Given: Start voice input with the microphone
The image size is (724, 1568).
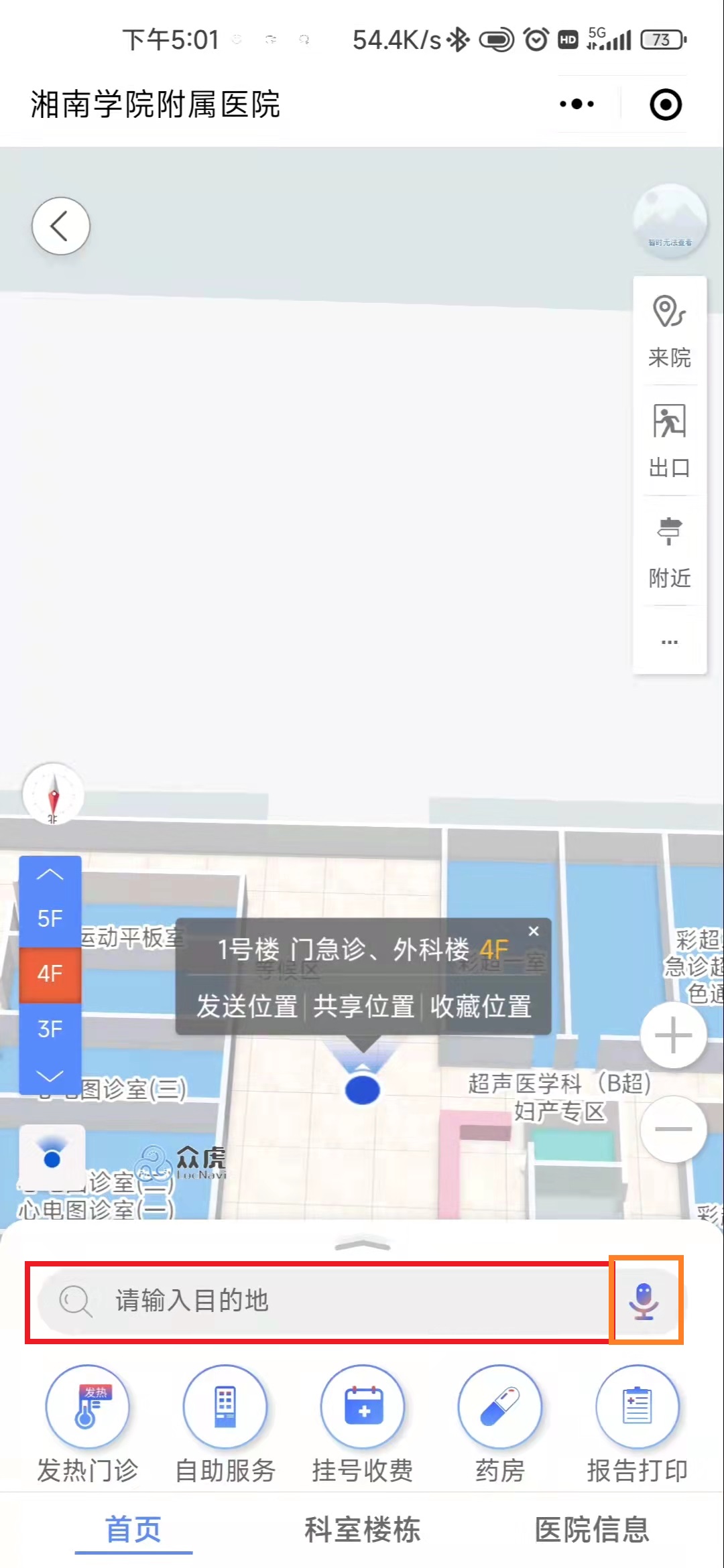Looking at the screenshot, I should pos(644,1301).
